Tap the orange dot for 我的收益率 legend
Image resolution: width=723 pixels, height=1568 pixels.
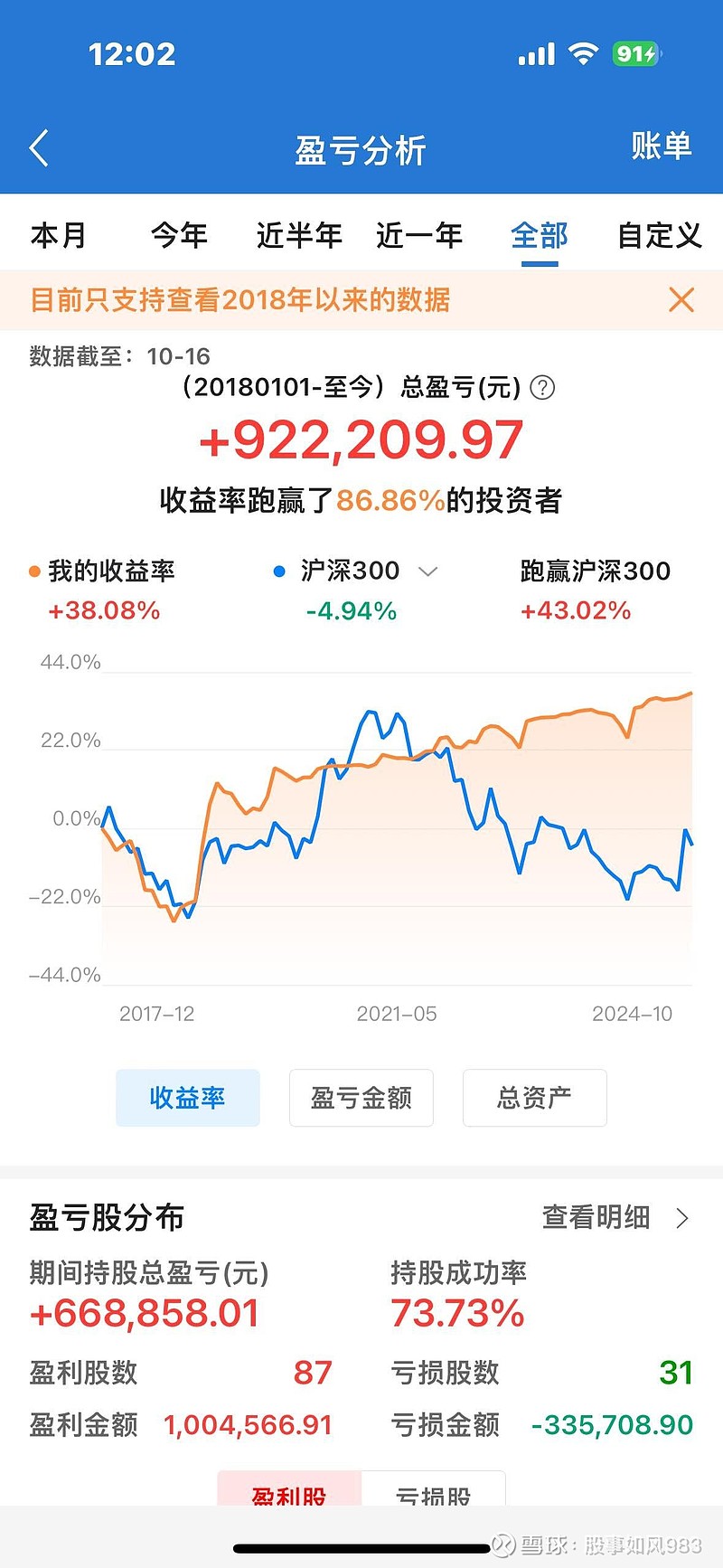click(34, 571)
